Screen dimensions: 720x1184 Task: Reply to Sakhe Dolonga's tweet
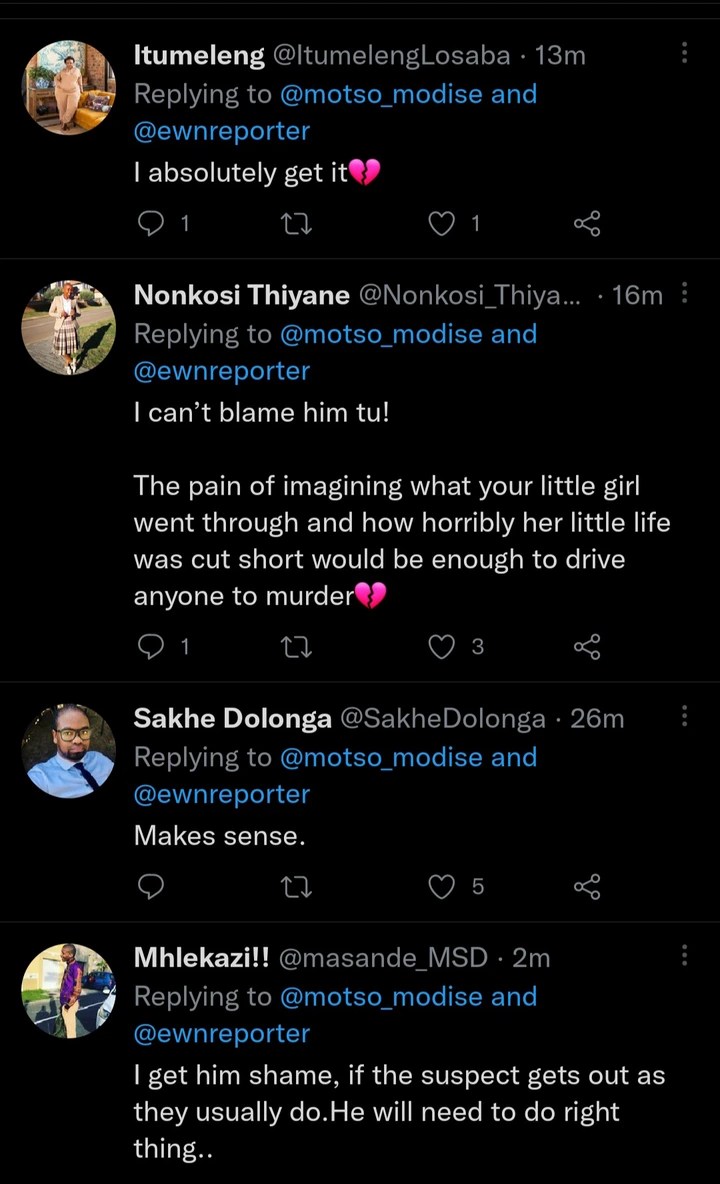[x=149, y=886]
